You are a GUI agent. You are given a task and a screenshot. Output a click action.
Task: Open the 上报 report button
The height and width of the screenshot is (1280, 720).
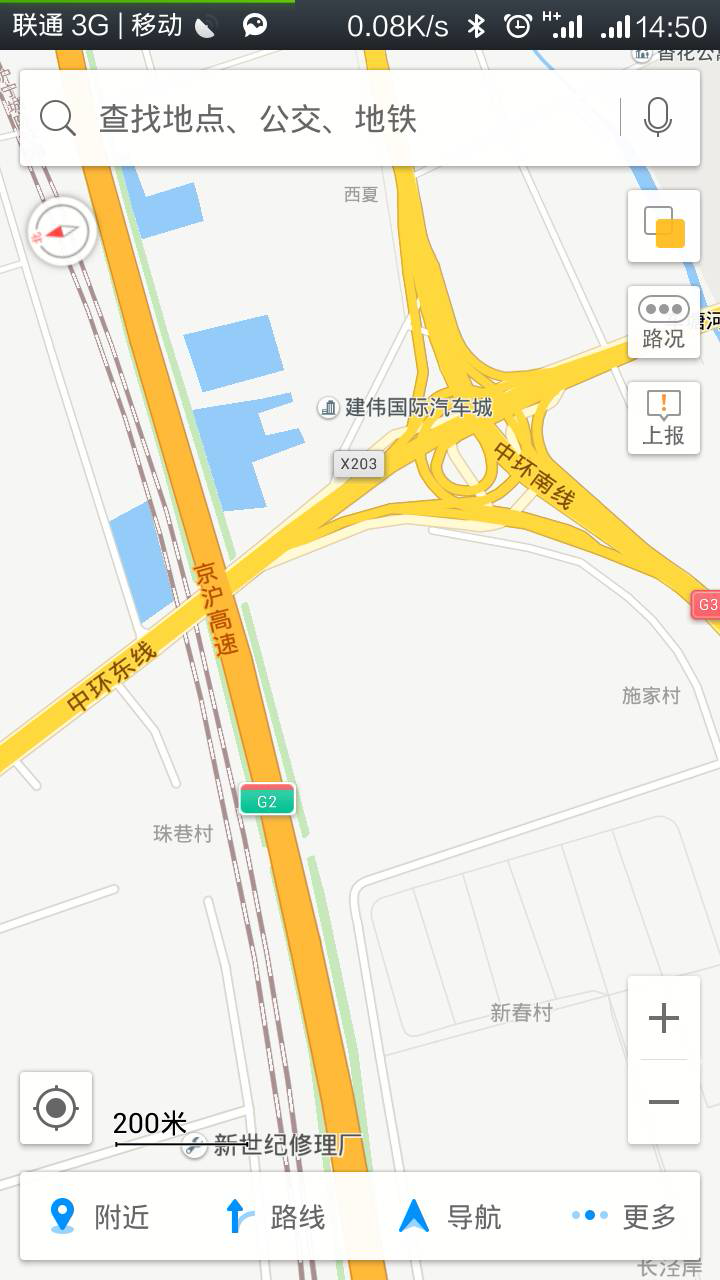pos(664,418)
